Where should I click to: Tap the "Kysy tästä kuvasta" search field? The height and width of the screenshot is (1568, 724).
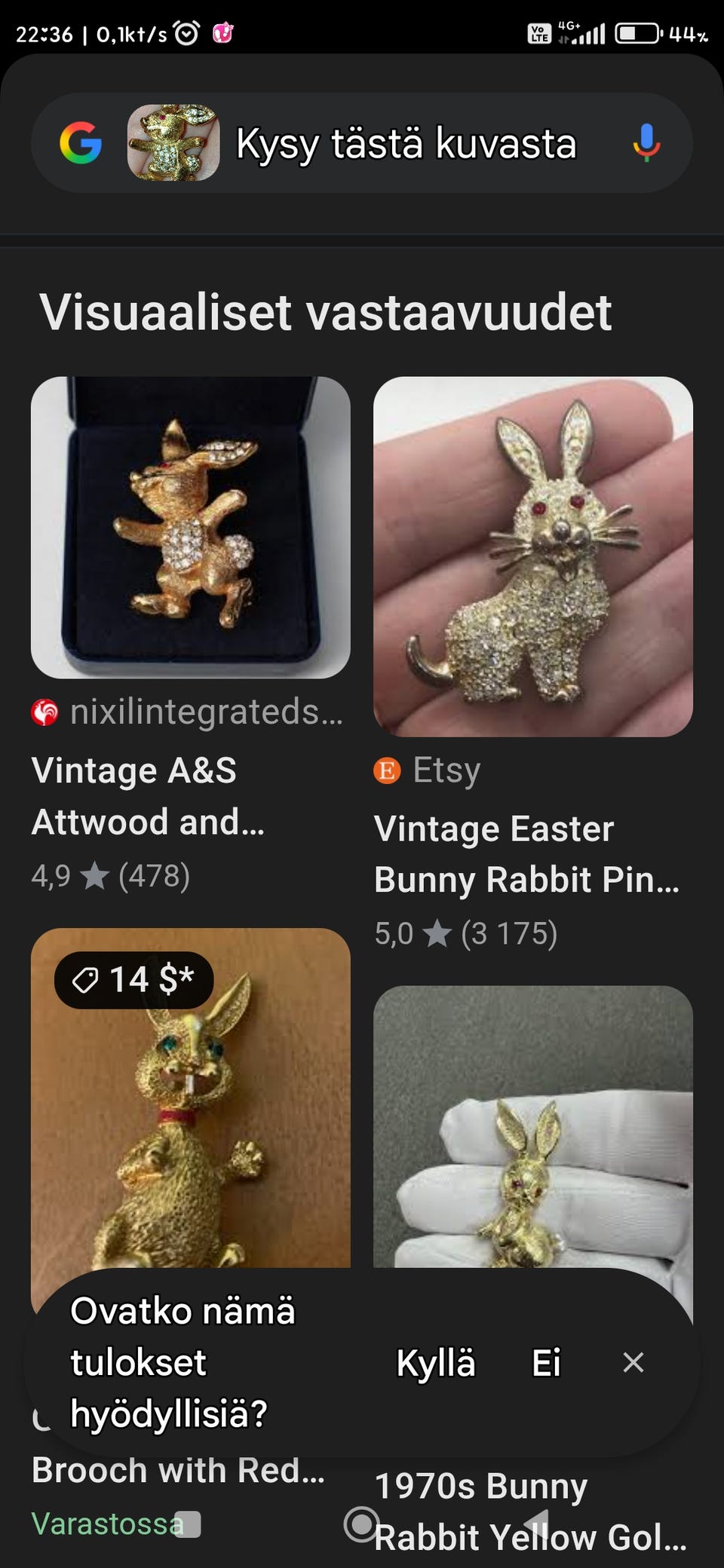(x=406, y=143)
